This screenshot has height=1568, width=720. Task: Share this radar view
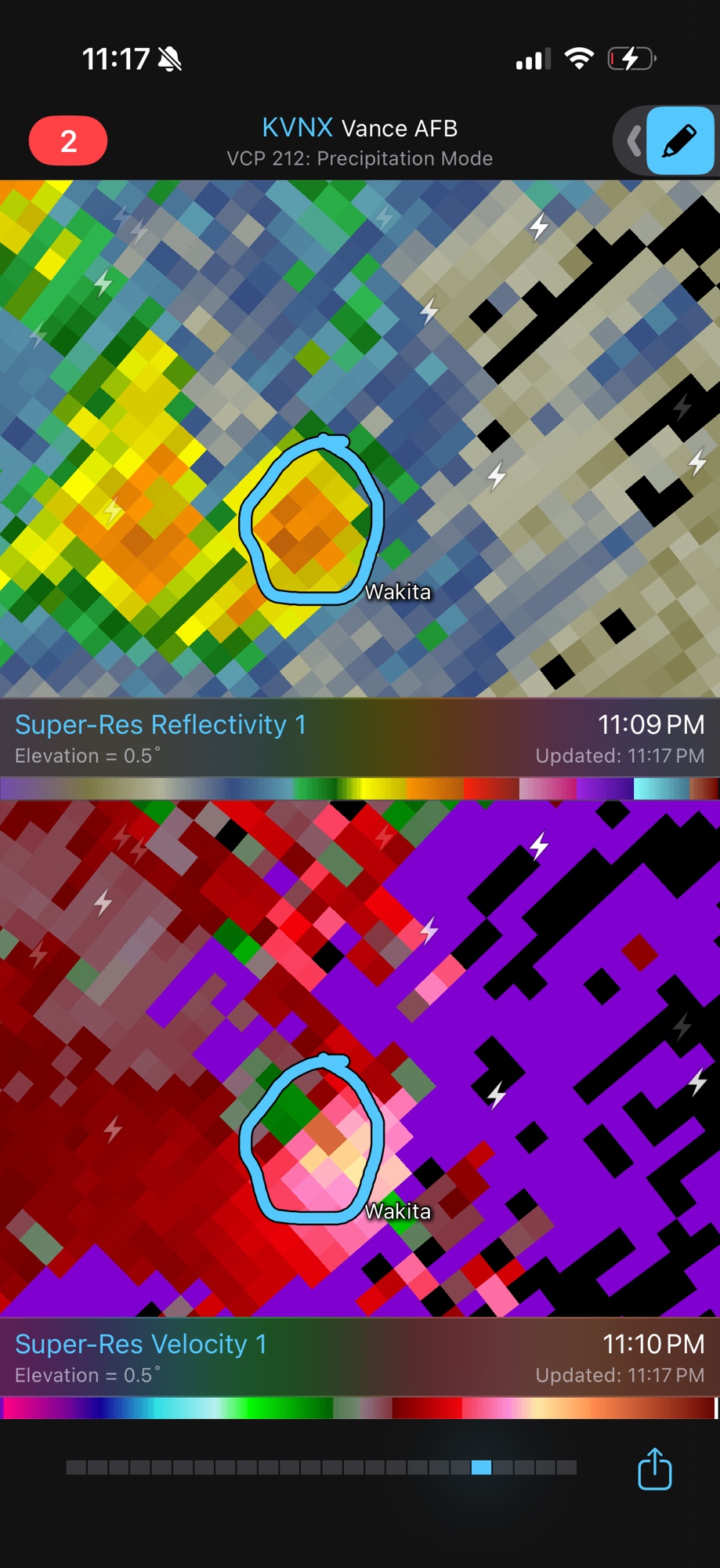point(654,1468)
